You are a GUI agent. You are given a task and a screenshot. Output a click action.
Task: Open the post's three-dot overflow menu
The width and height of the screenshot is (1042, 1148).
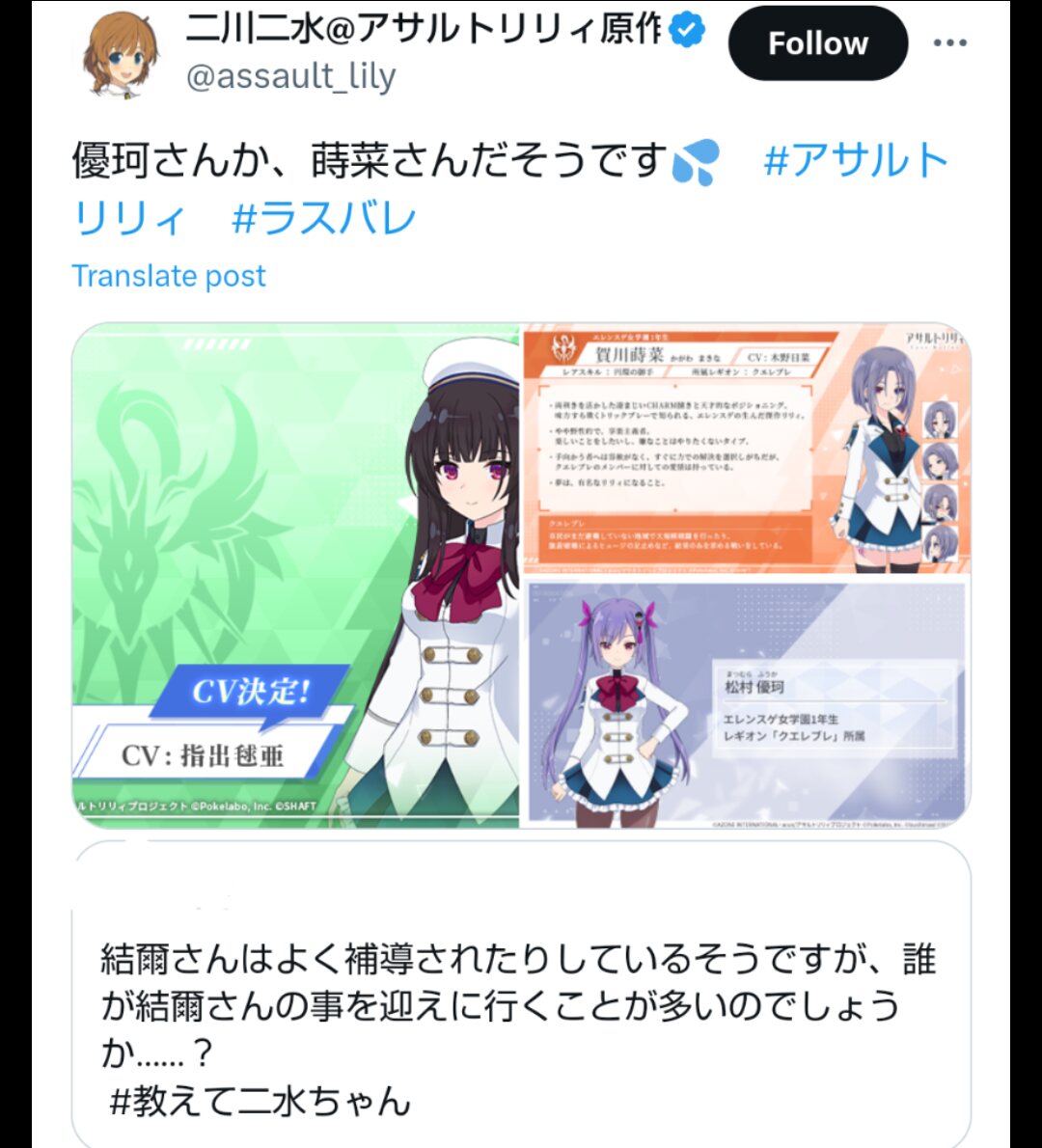pos(949,43)
